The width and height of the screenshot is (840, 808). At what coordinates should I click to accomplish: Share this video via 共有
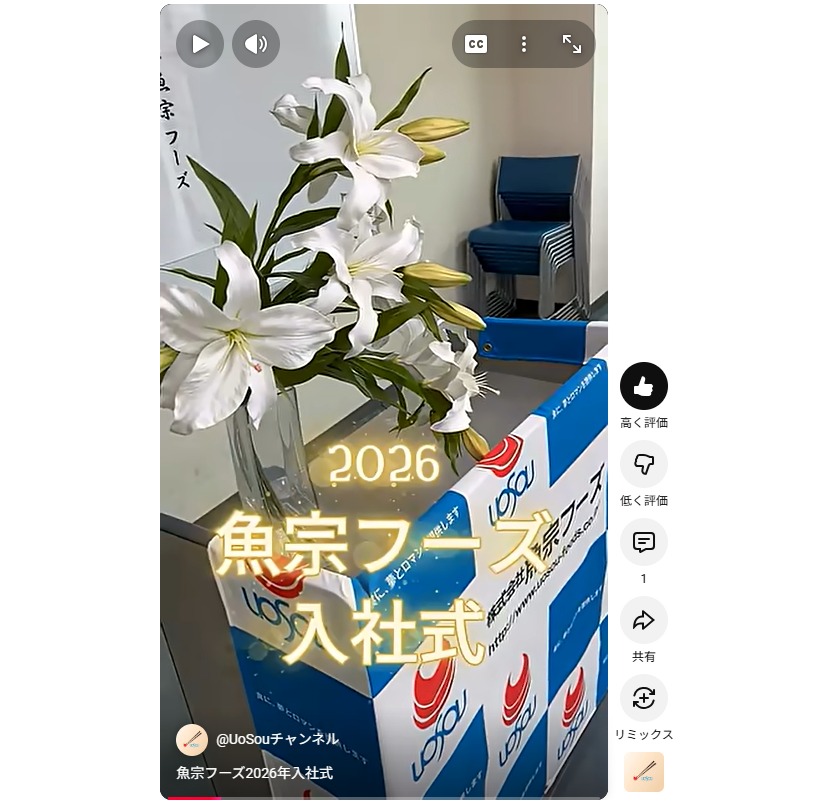[643, 620]
